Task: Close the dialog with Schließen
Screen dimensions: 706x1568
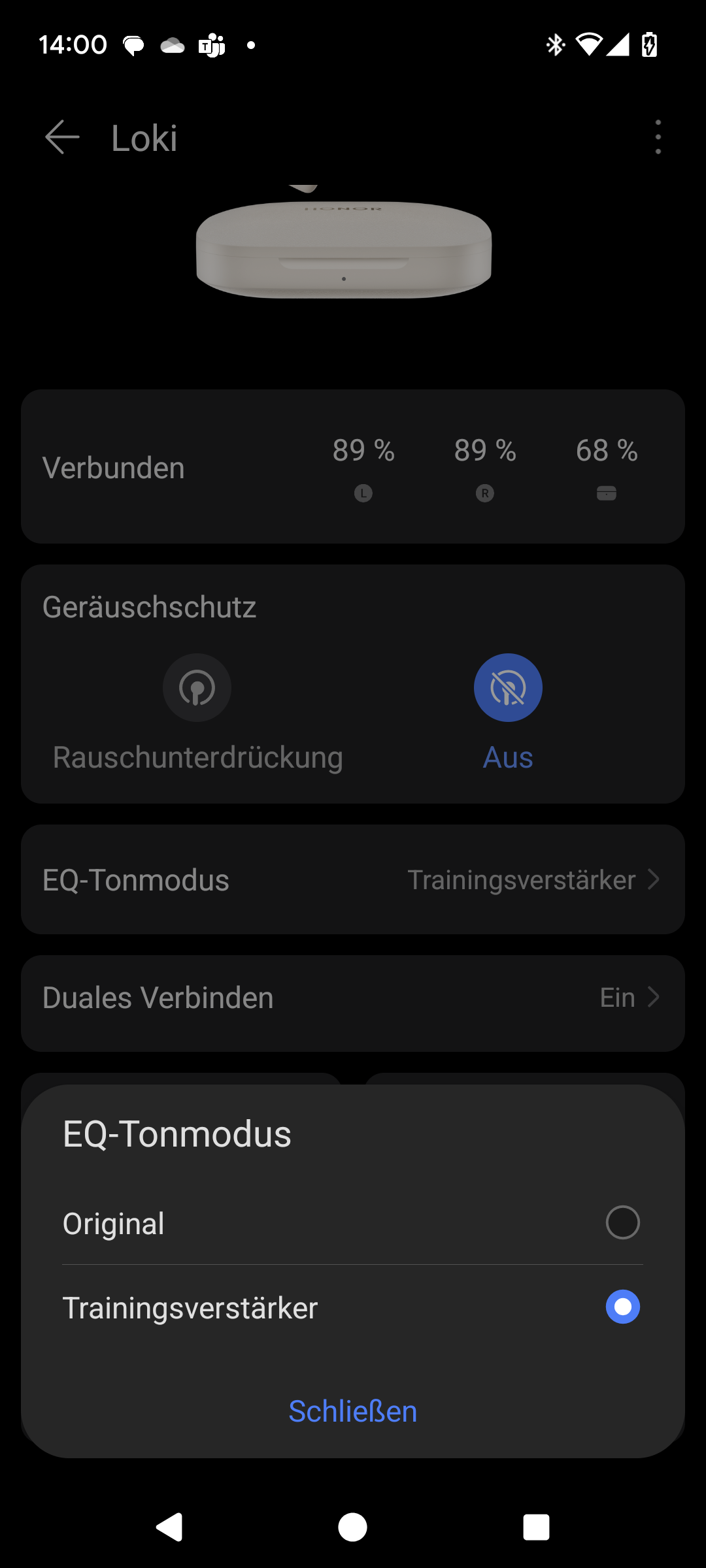Action: [352, 1411]
